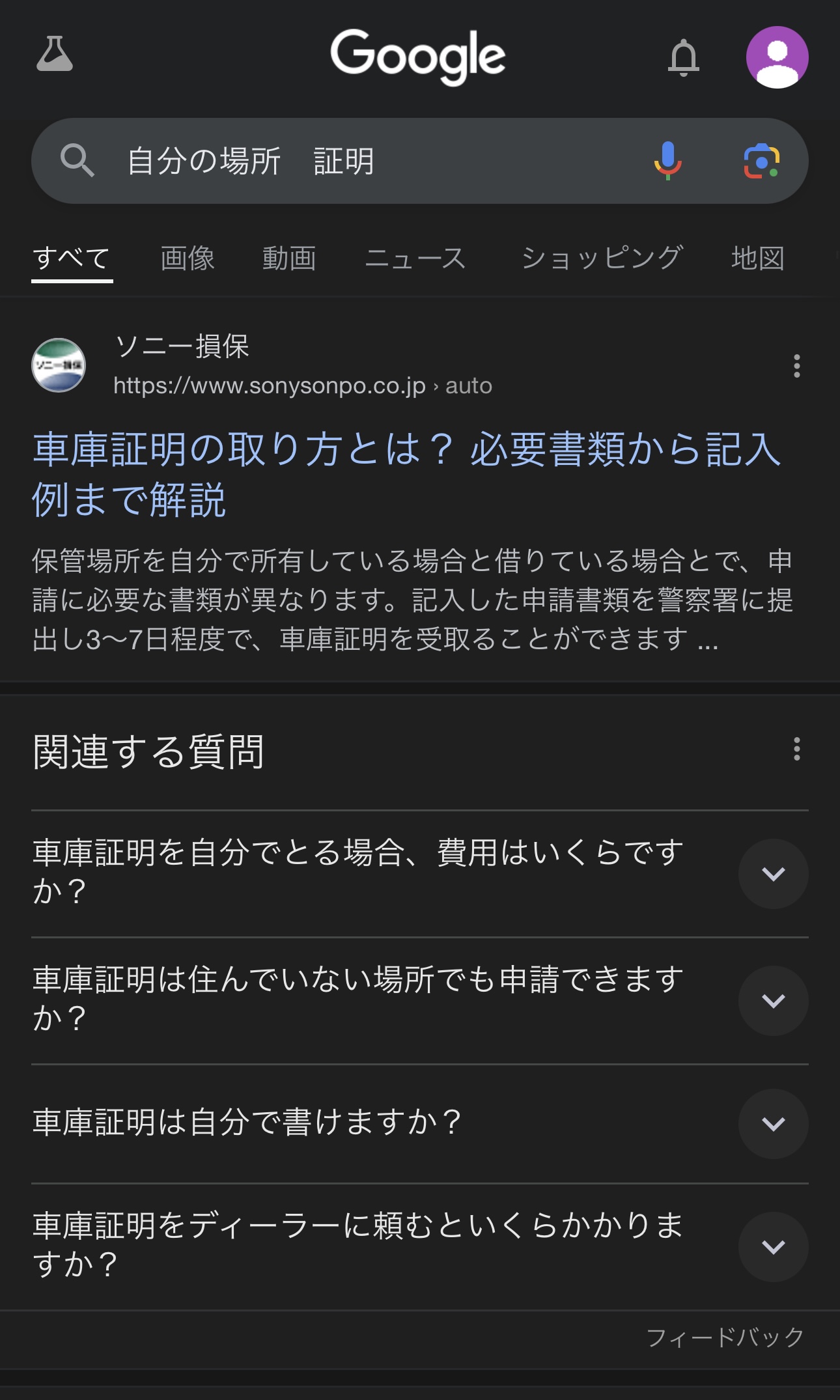
Task: Expand 車庫証明を自分でとる場合、費用はいくらですか？
Action: point(773,874)
